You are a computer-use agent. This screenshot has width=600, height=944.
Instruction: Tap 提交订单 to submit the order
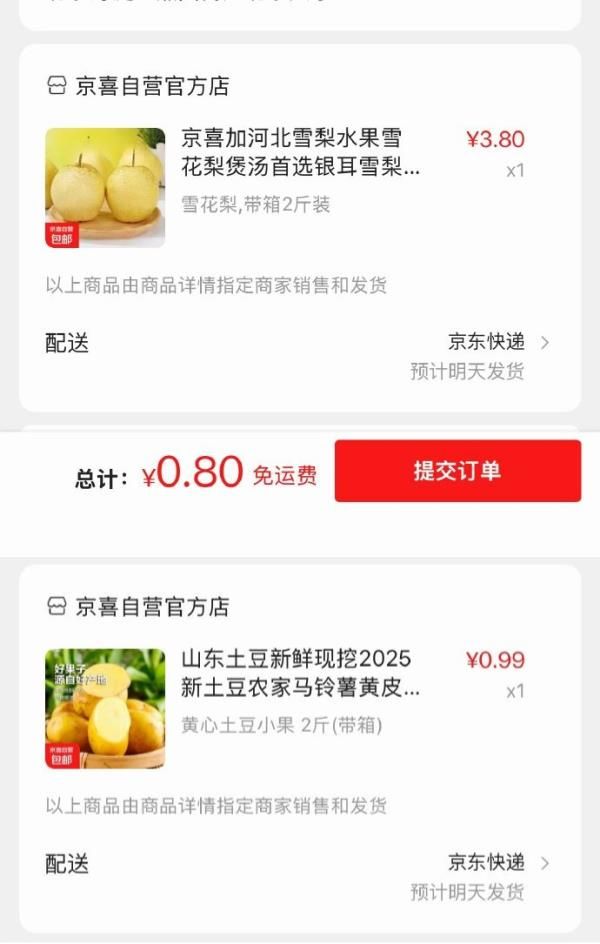pos(457,471)
